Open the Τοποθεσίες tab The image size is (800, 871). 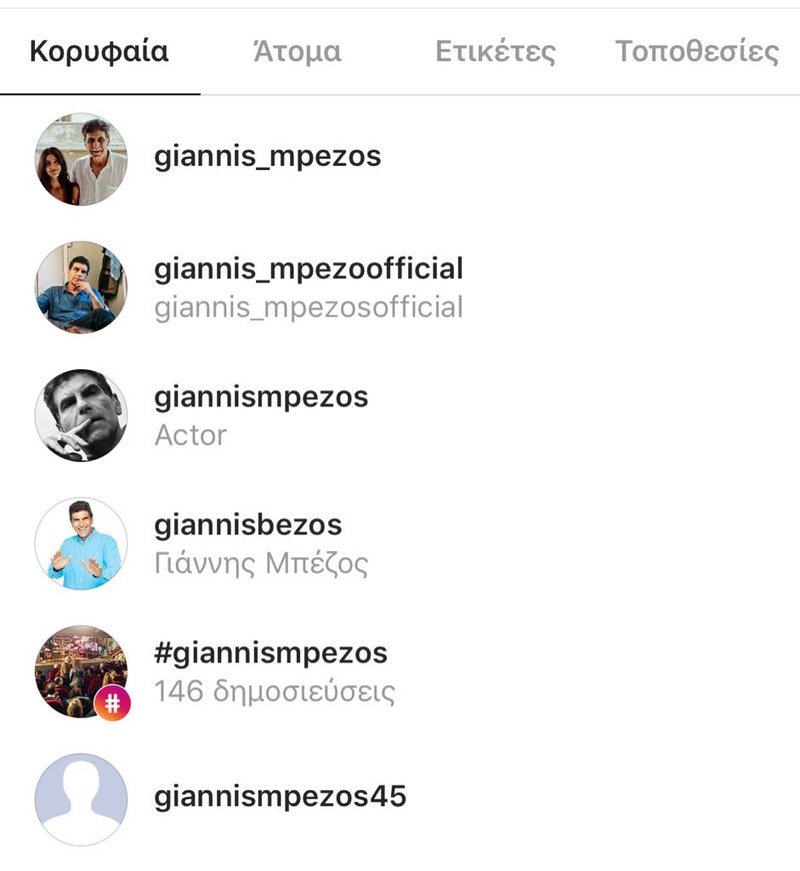(x=697, y=52)
